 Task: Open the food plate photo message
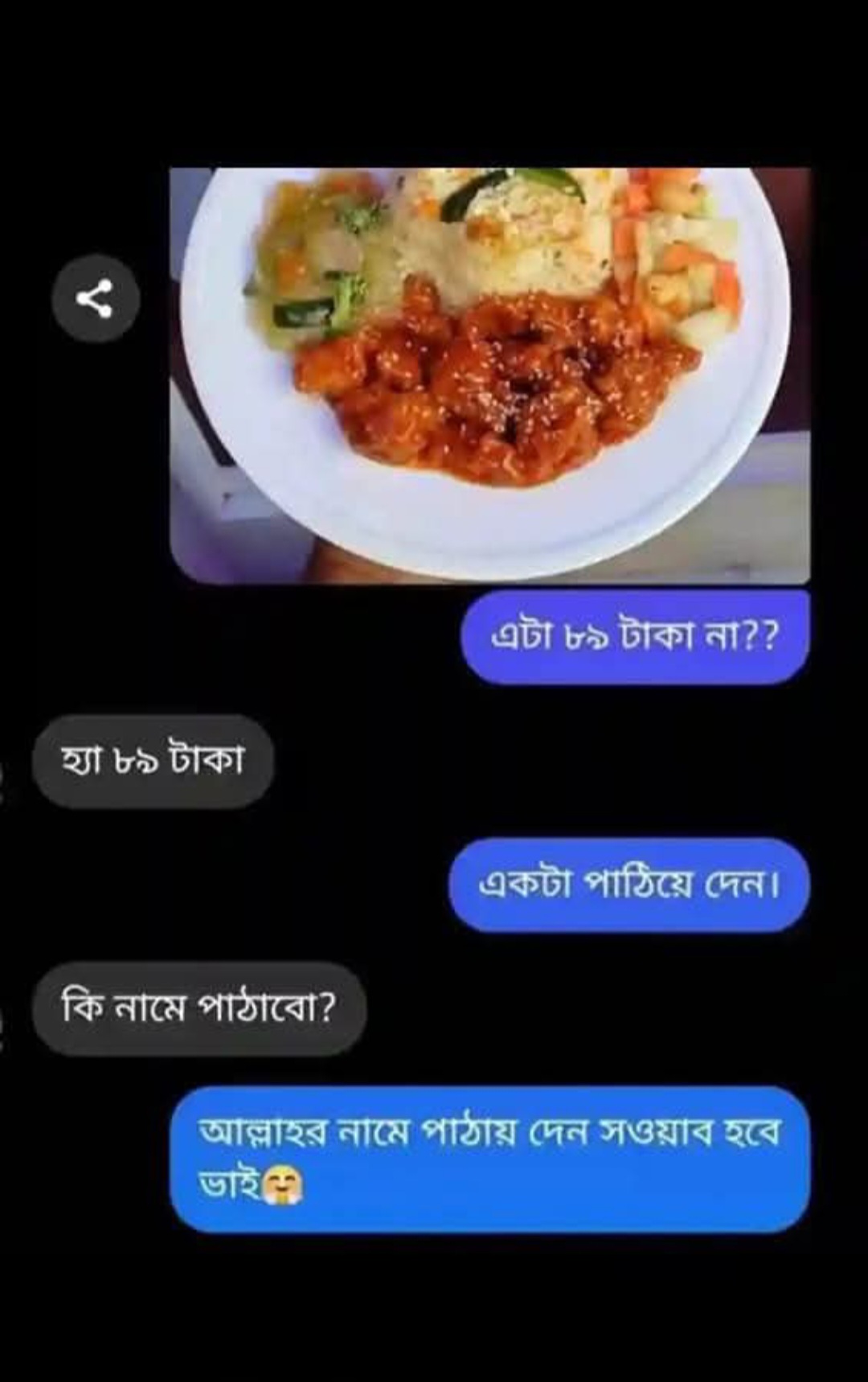(489, 375)
